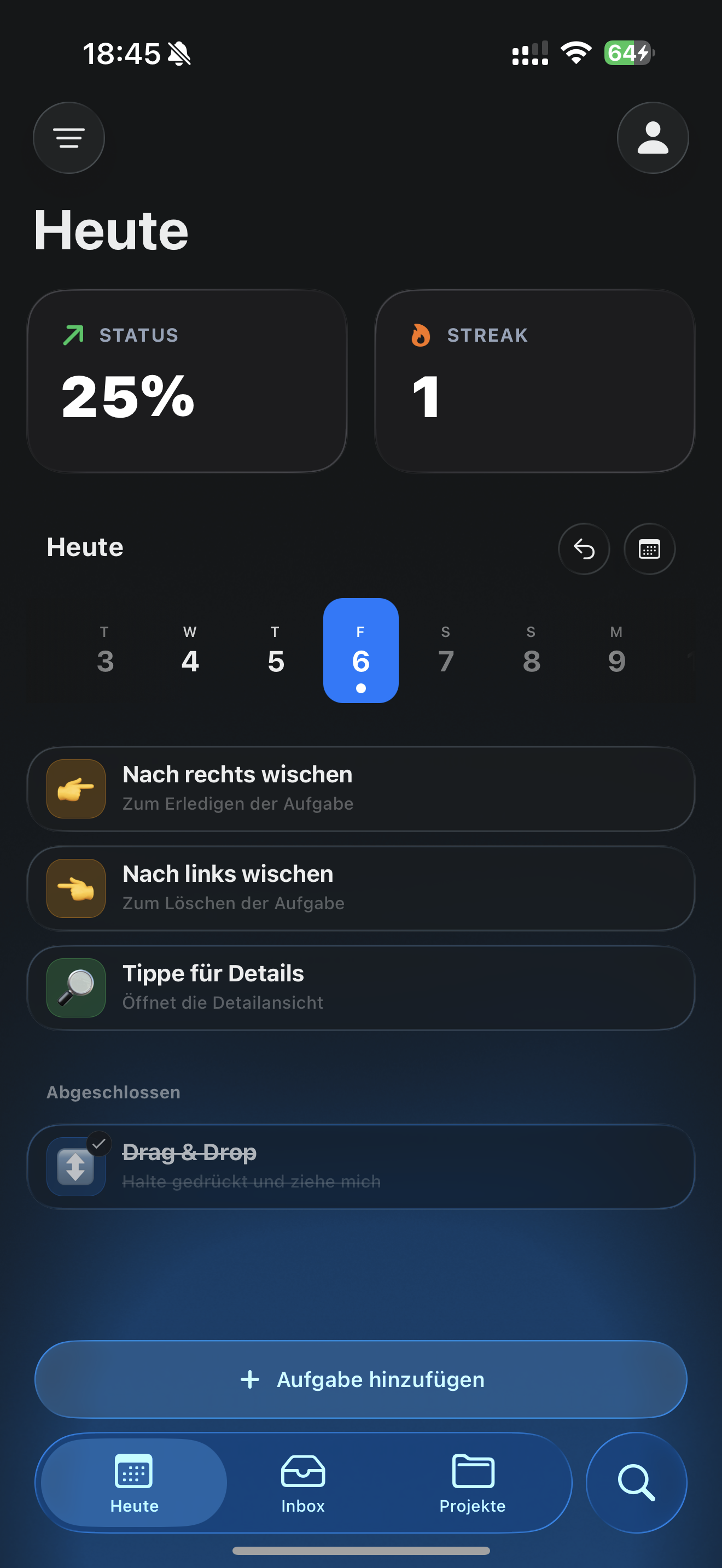Toggle completion of Nach rechts wischen task
This screenshot has width=722, height=1568.
(x=75, y=788)
